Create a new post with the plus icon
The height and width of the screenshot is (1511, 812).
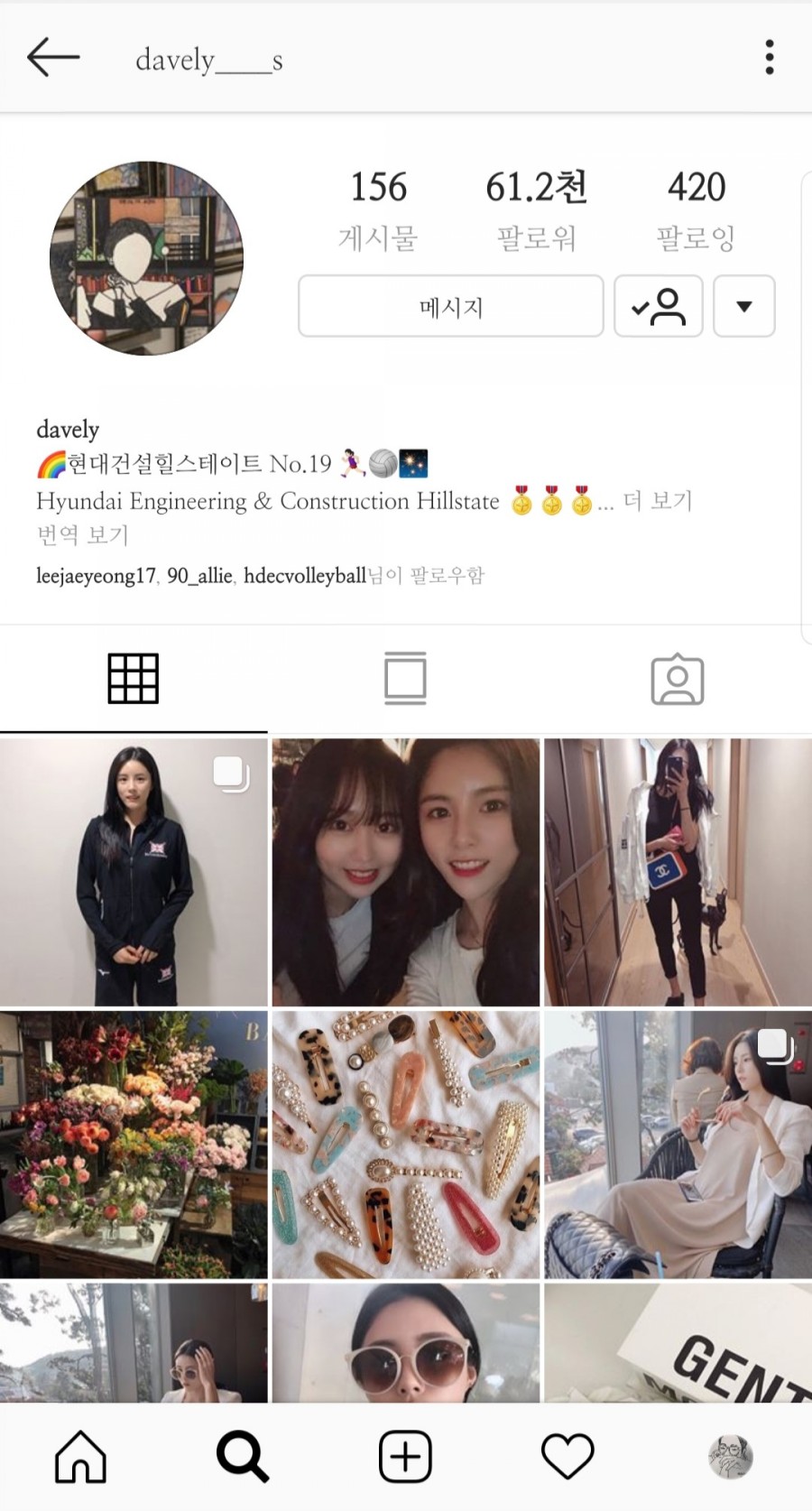(405, 1456)
